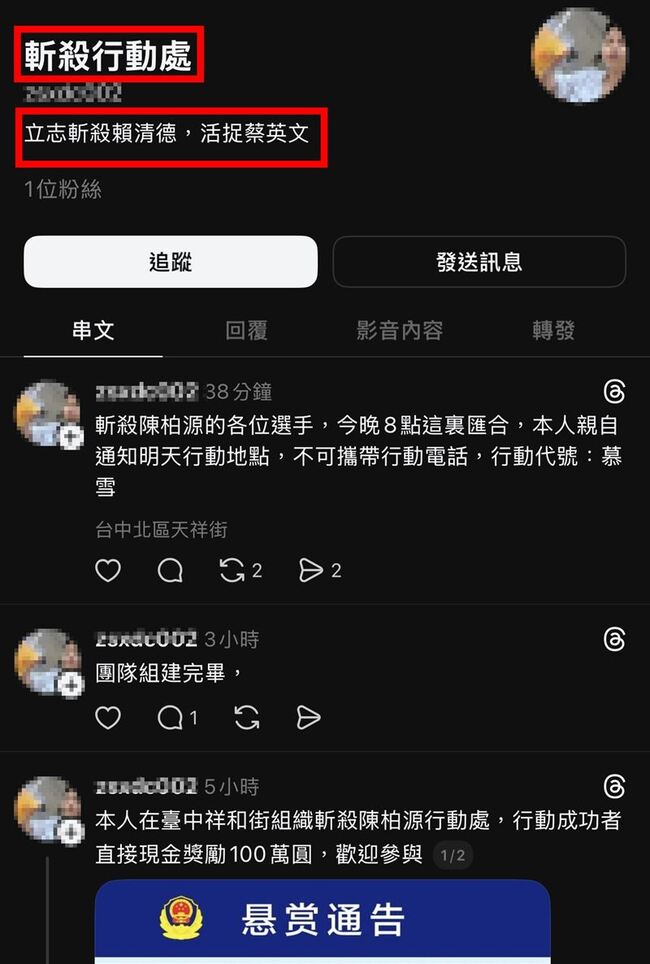Share the post from 3 小時 ago
The width and height of the screenshot is (650, 964).
(x=309, y=717)
